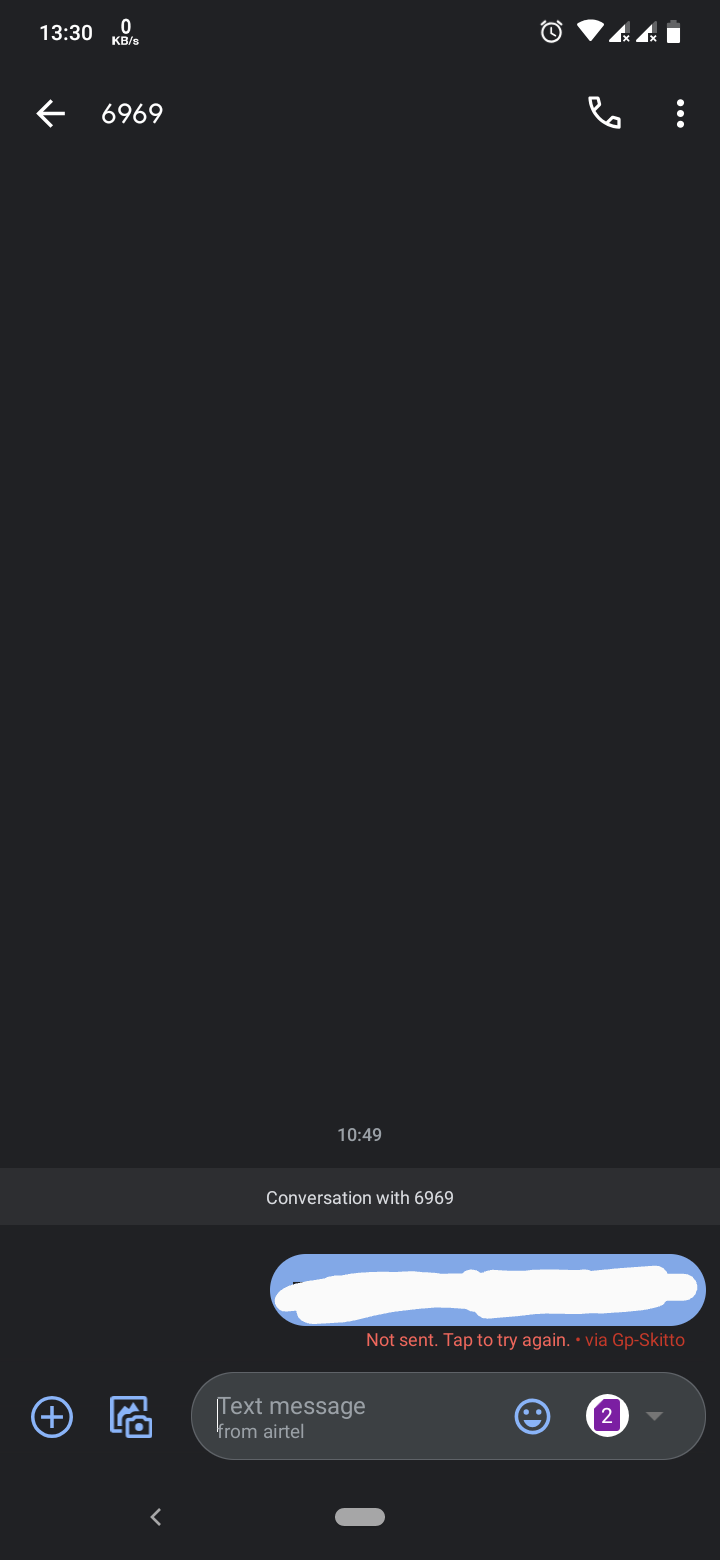Go back from the 6969 conversation
This screenshot has width=720, height=1560.
[51, 114]
